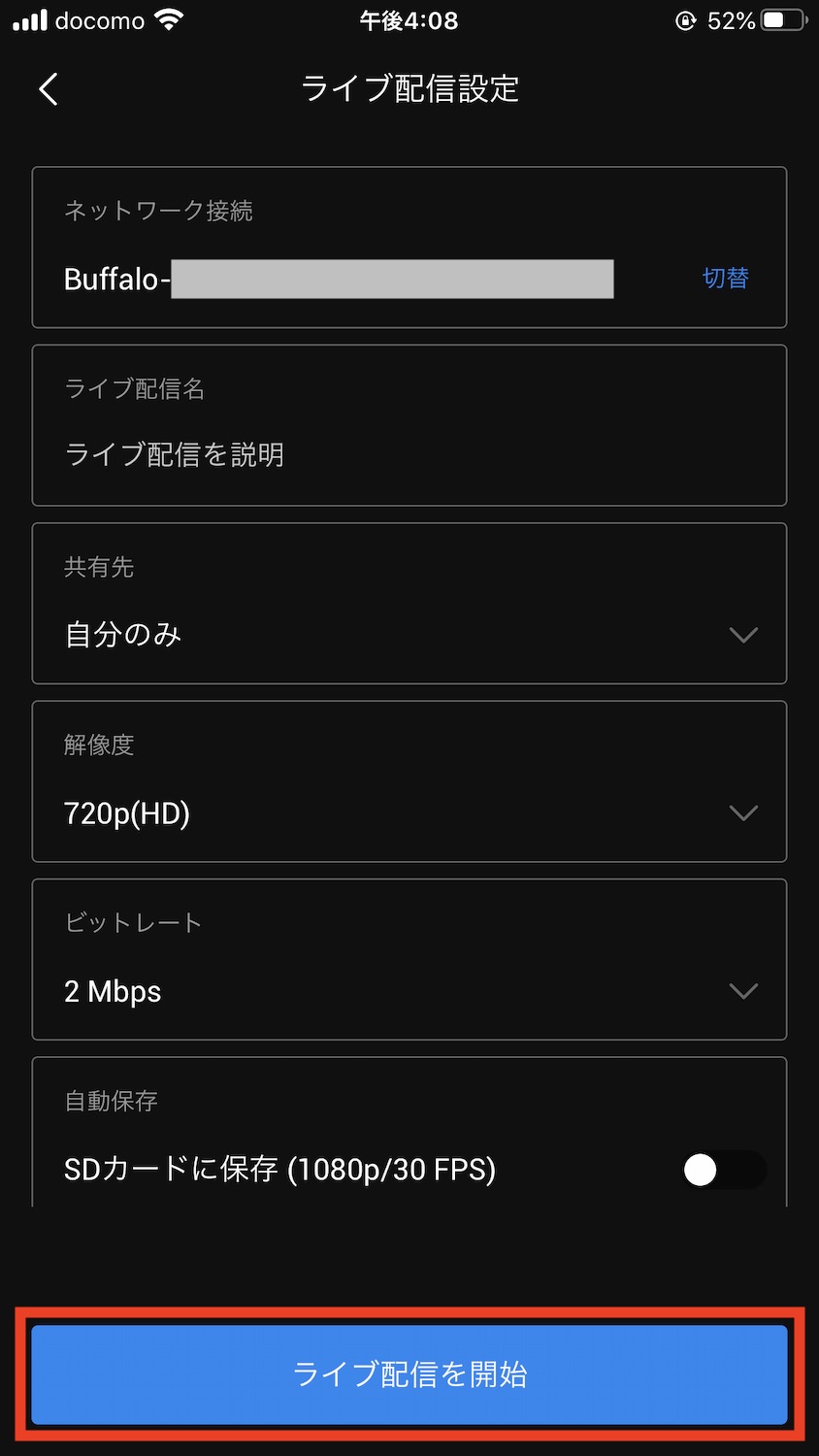Enter a name in ライブ配信名 field
Image resolution: width=819 pixels, height=1456 pixels.
pyautogui.click(x=408, y=454)
